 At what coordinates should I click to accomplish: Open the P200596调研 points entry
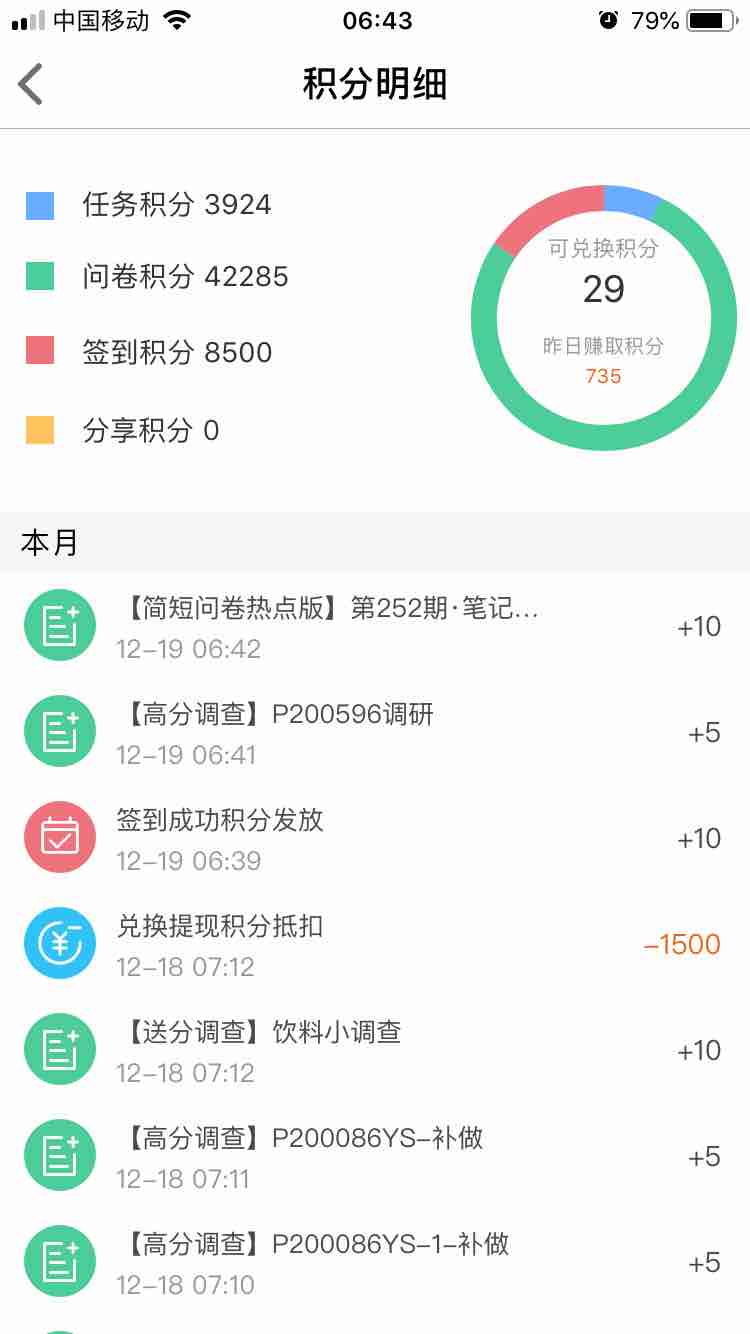pos(375,732)
